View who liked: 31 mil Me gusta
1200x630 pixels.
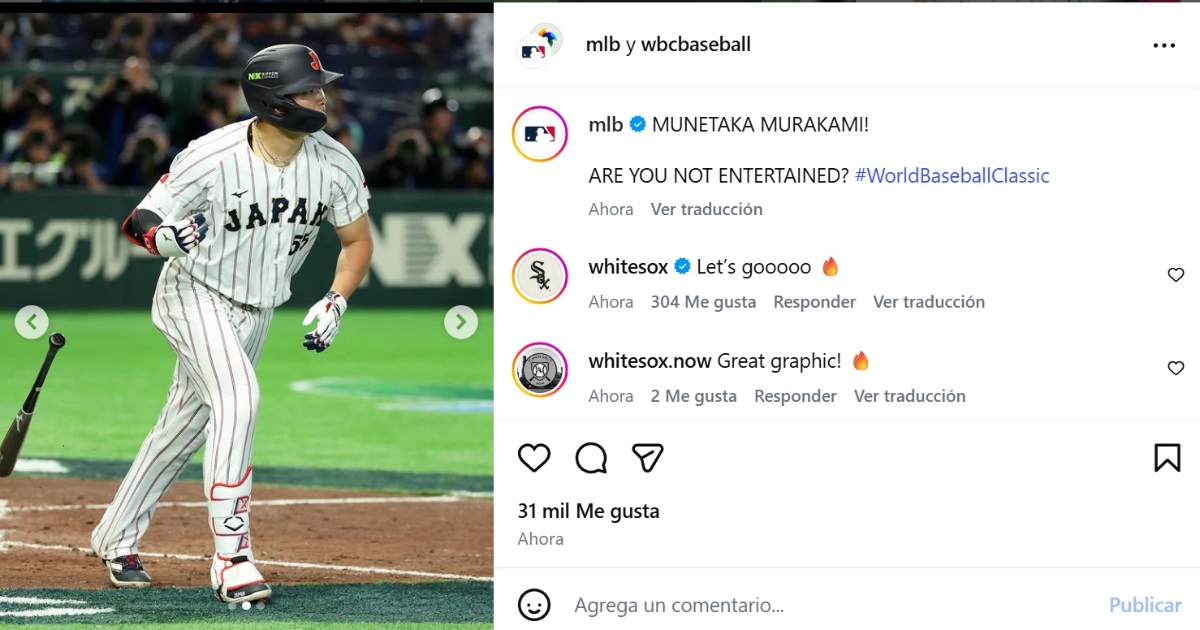[x=588, y=511]
